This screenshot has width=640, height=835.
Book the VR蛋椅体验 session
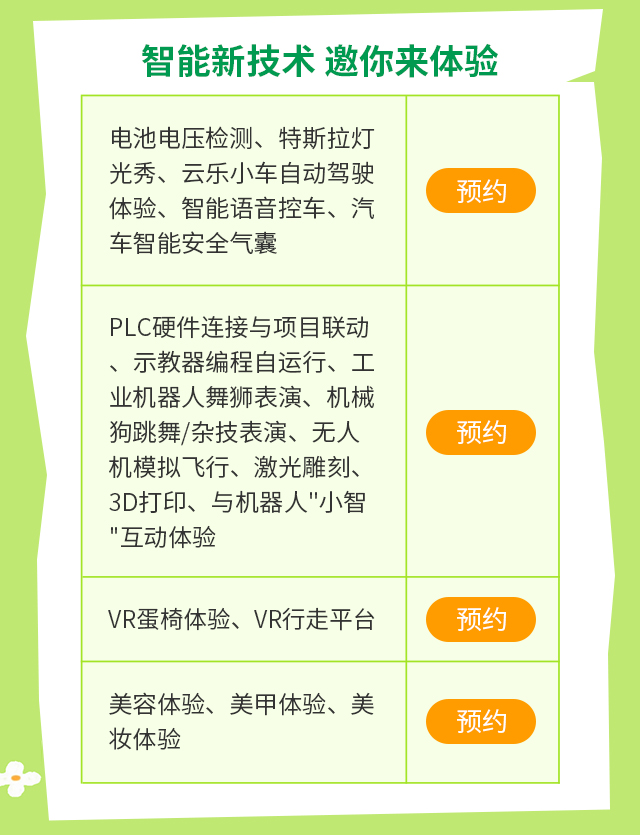point(481,619)
